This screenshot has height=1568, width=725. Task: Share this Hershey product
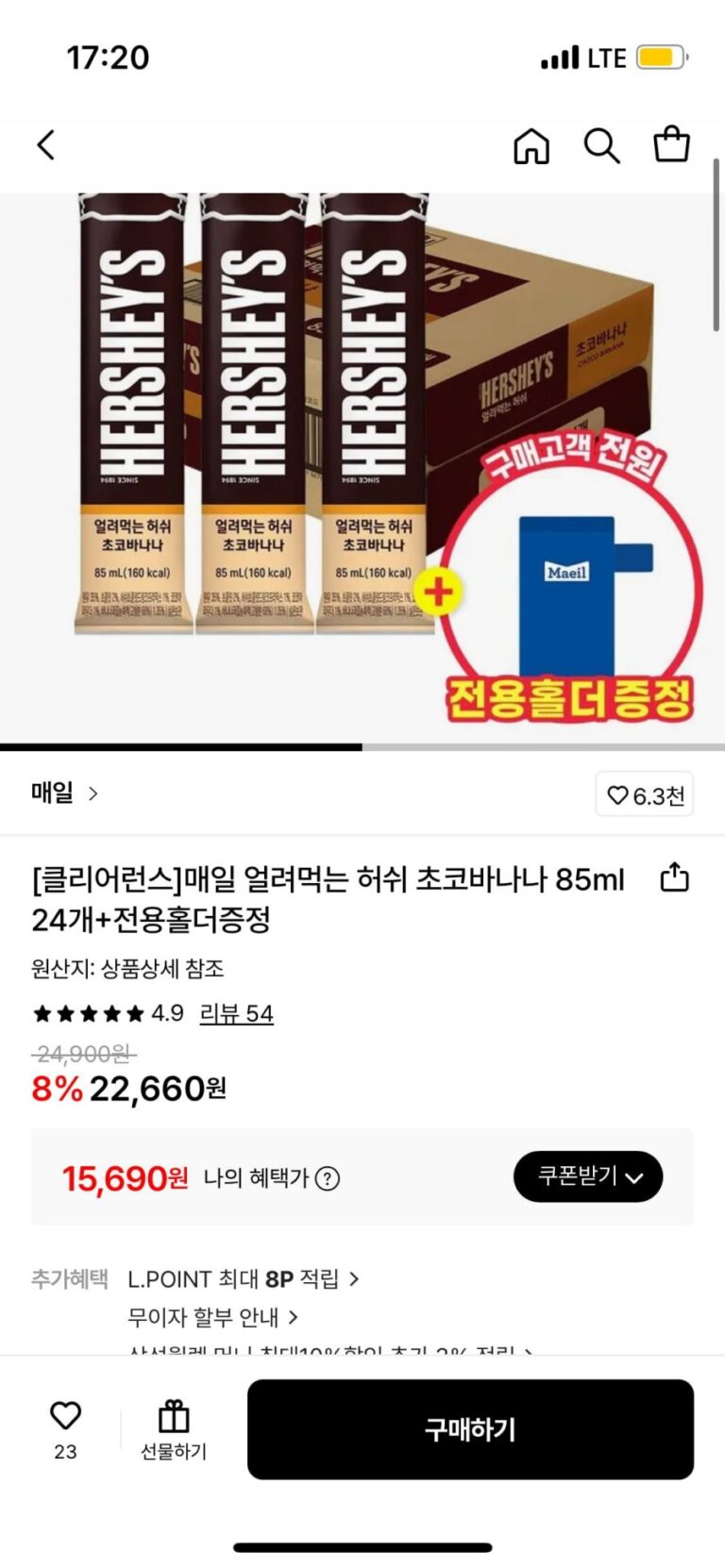(x=674, y=877)
